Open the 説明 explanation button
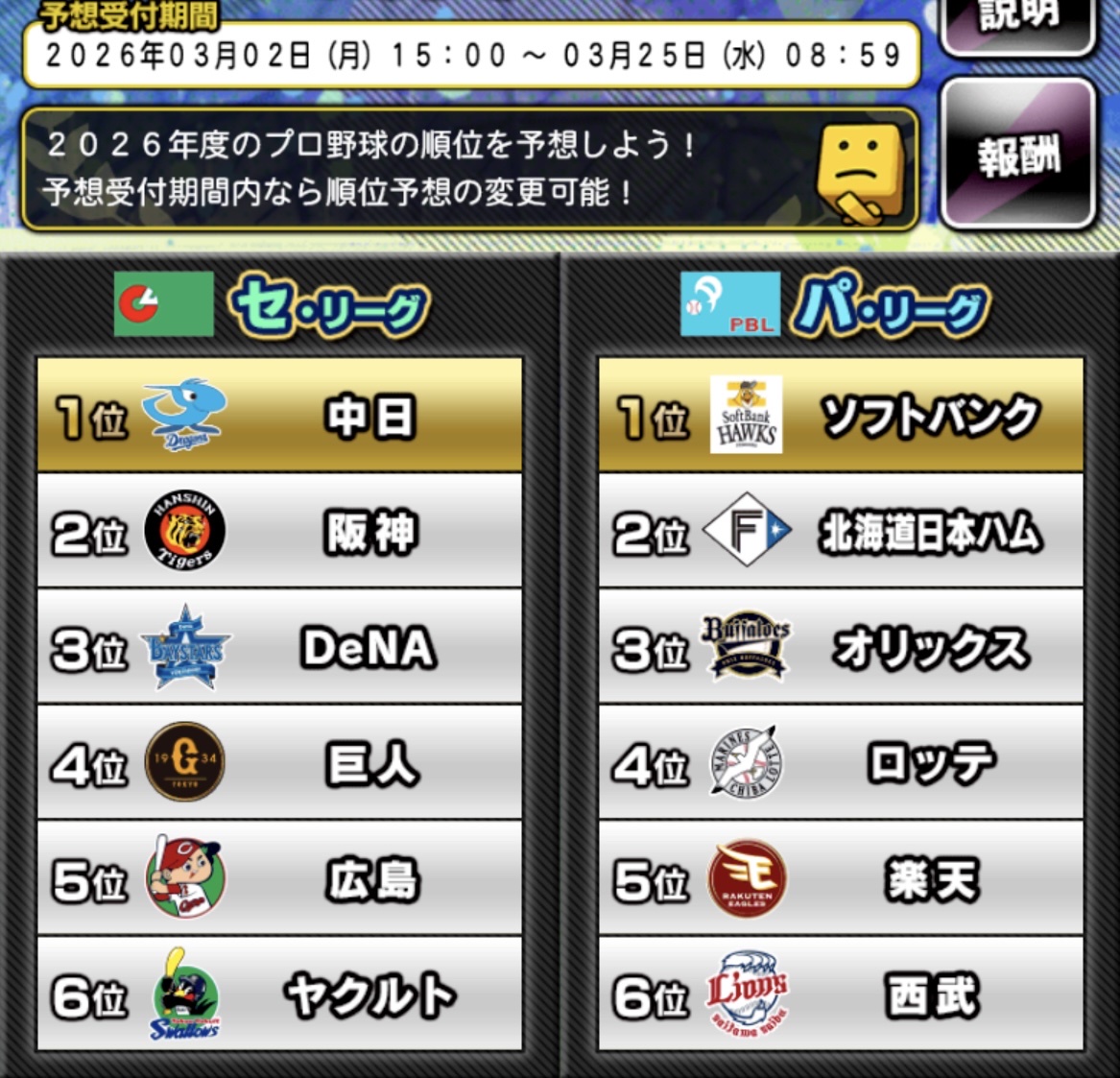This screenshot has height=1078, width=1120. (1018, 19)
